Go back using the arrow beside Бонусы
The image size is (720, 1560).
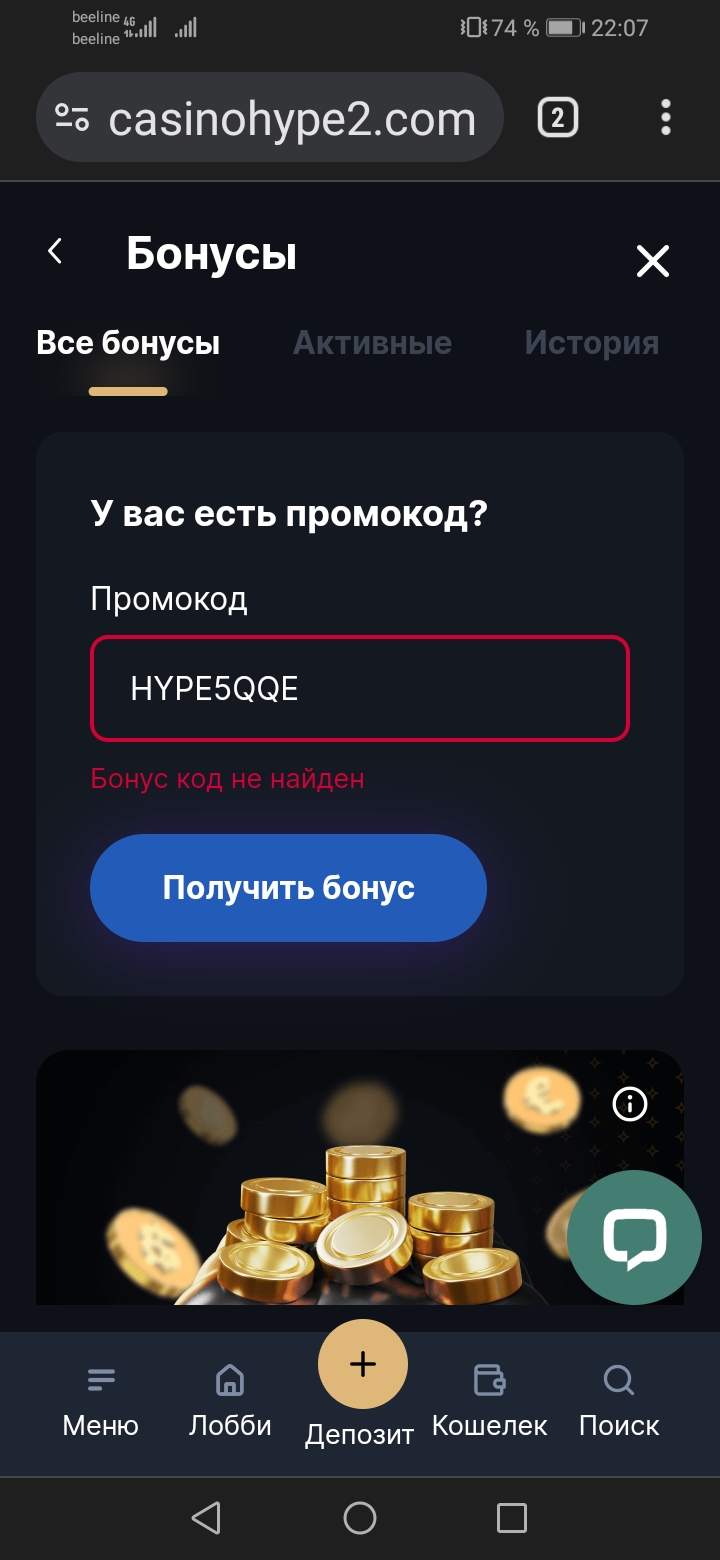coord(55,252)
